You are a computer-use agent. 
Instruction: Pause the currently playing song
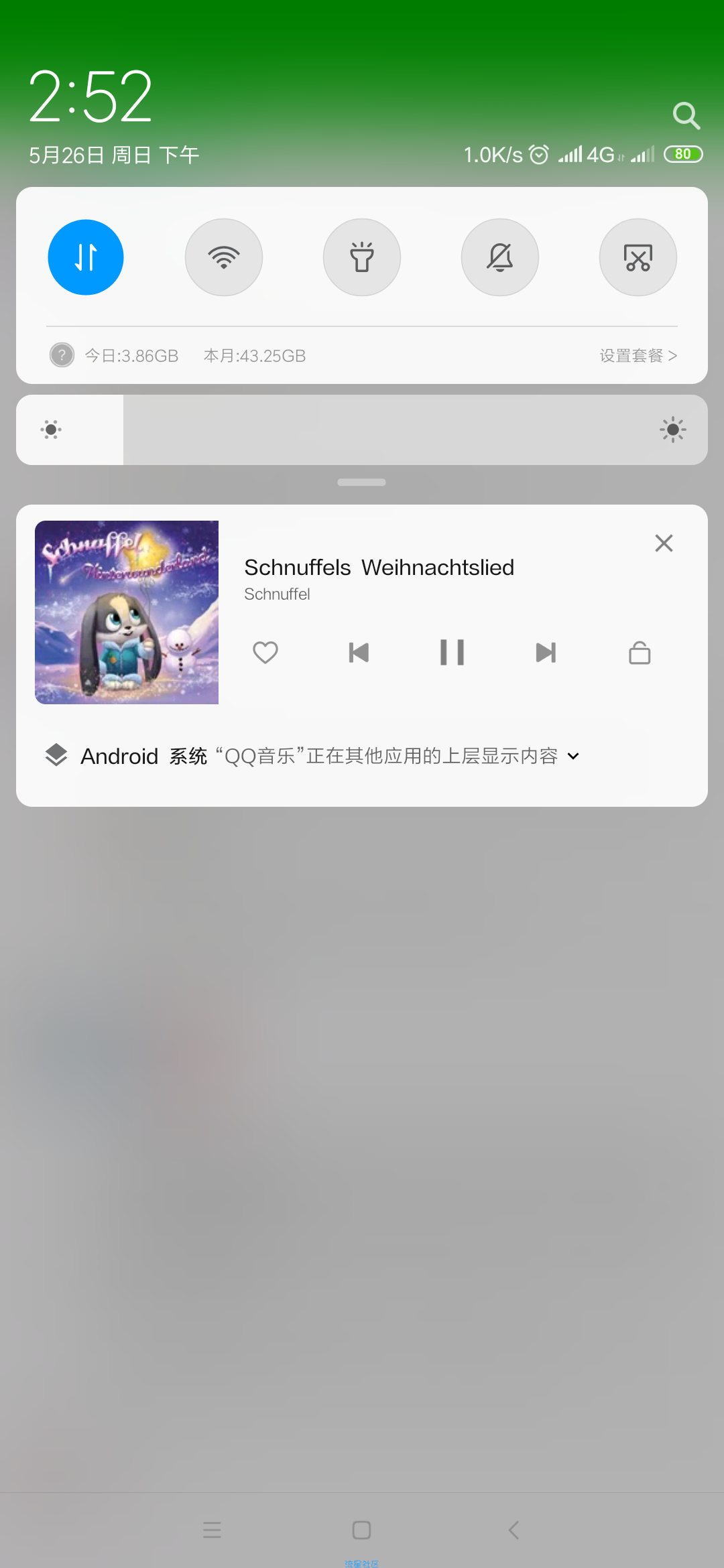(x=452, y=652)
